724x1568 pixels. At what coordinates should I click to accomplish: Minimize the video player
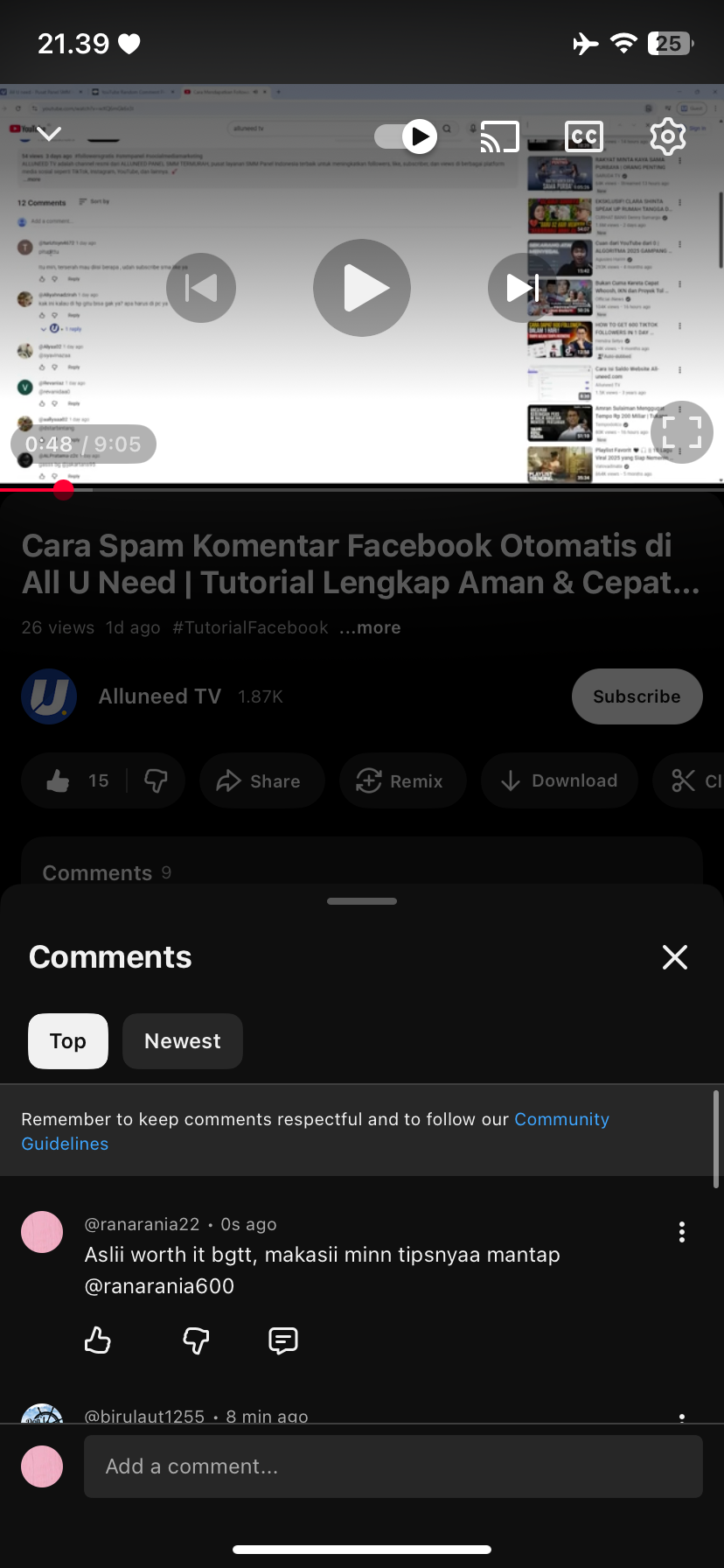click(x=49, y=134)
